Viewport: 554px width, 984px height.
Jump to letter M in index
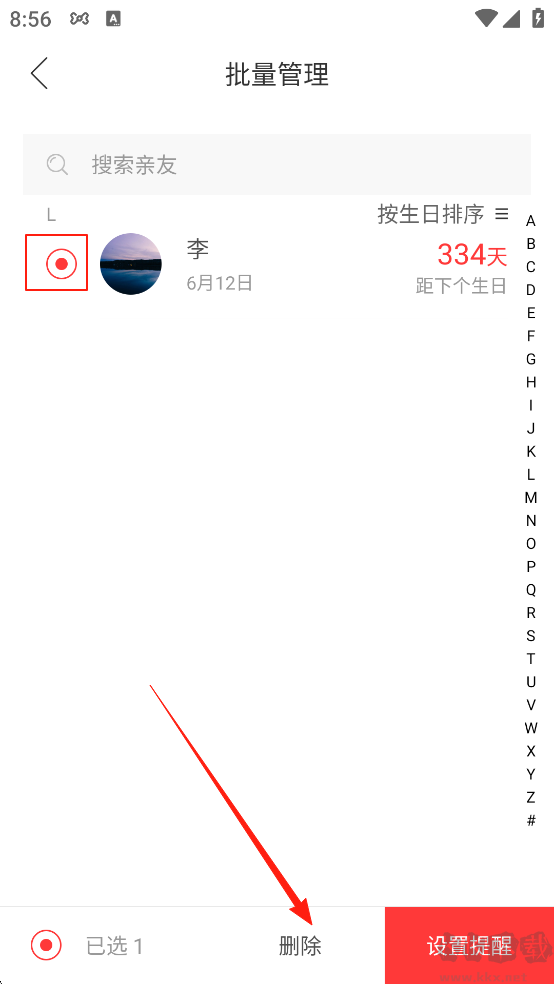coord(531,498)
